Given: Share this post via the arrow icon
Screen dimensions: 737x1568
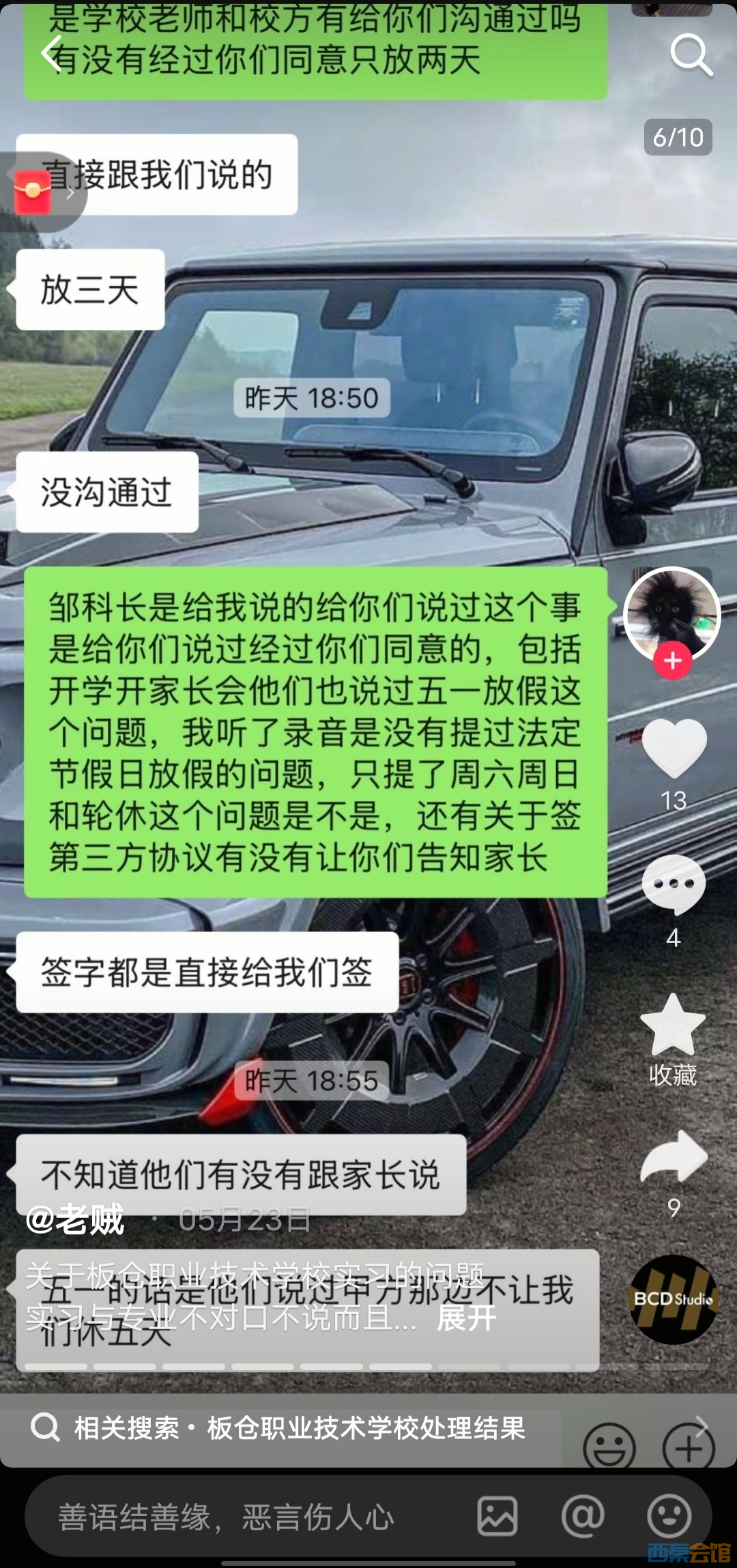Looking at the screenshot, I should point(674,1157).
